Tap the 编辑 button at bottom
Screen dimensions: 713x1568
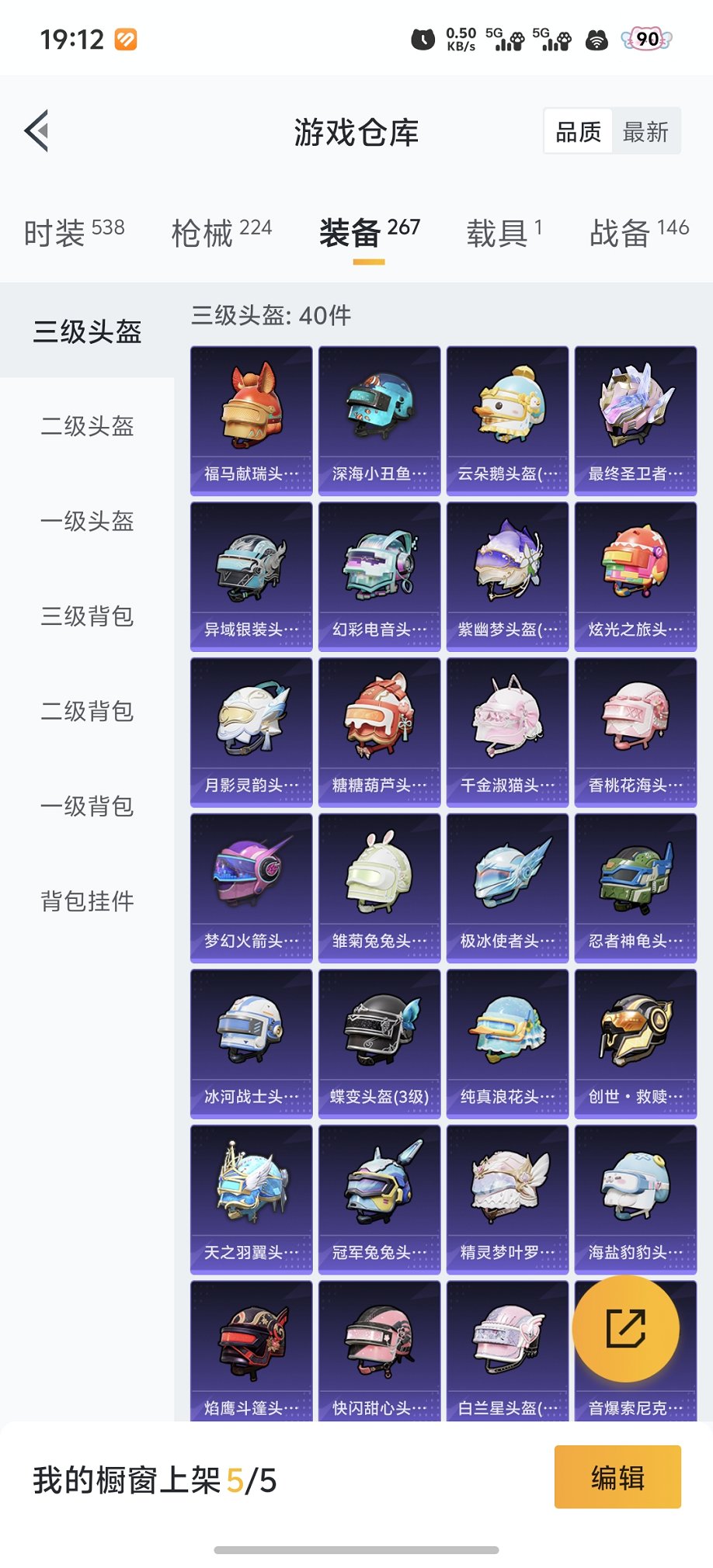tap(617, 1479)
